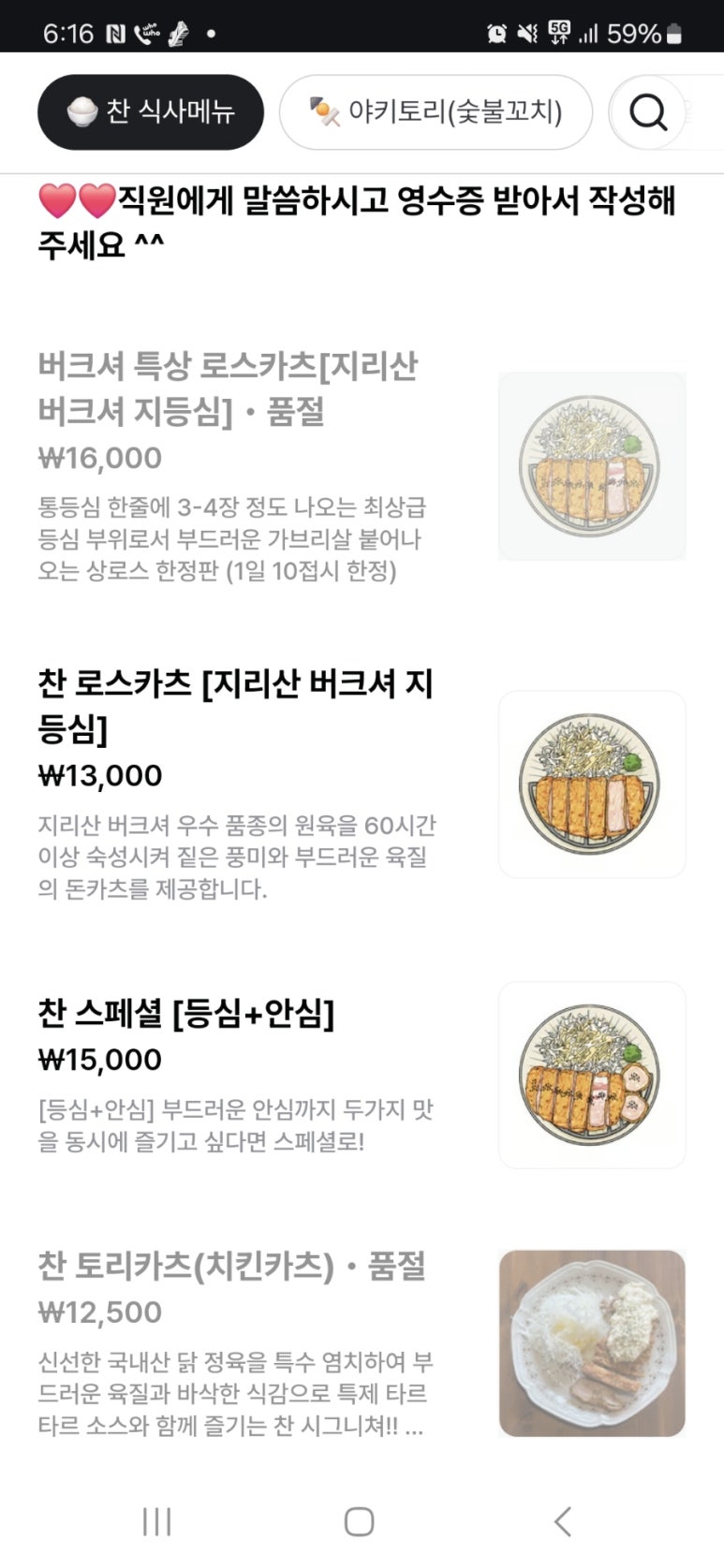Open the 찬 토리카츠(치킨카츠) item

(231, 1267)
